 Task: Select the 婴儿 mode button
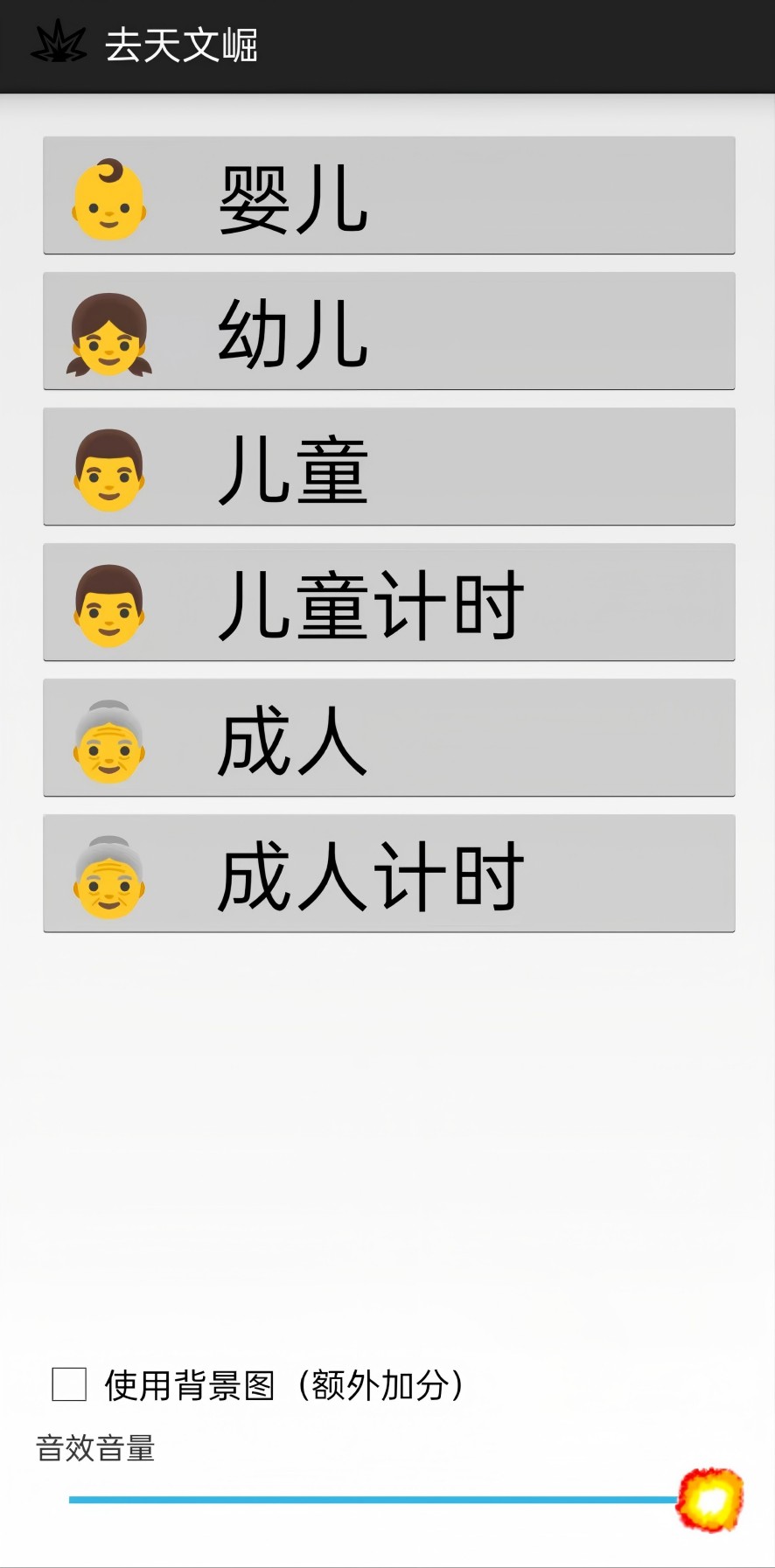click(x=388, y=196)
